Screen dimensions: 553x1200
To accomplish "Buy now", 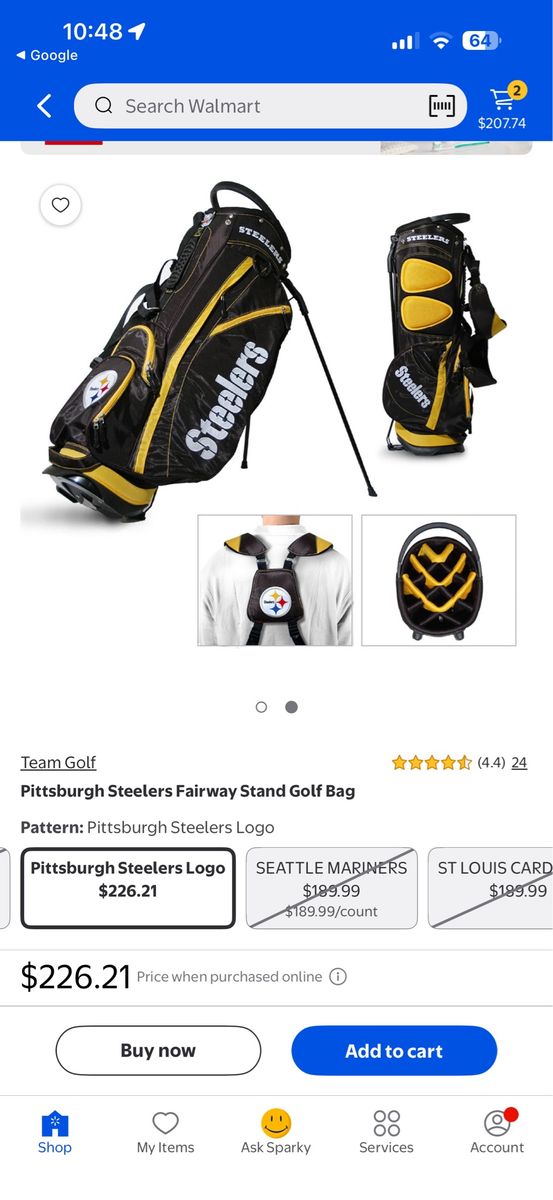I will pos(158,1051).
